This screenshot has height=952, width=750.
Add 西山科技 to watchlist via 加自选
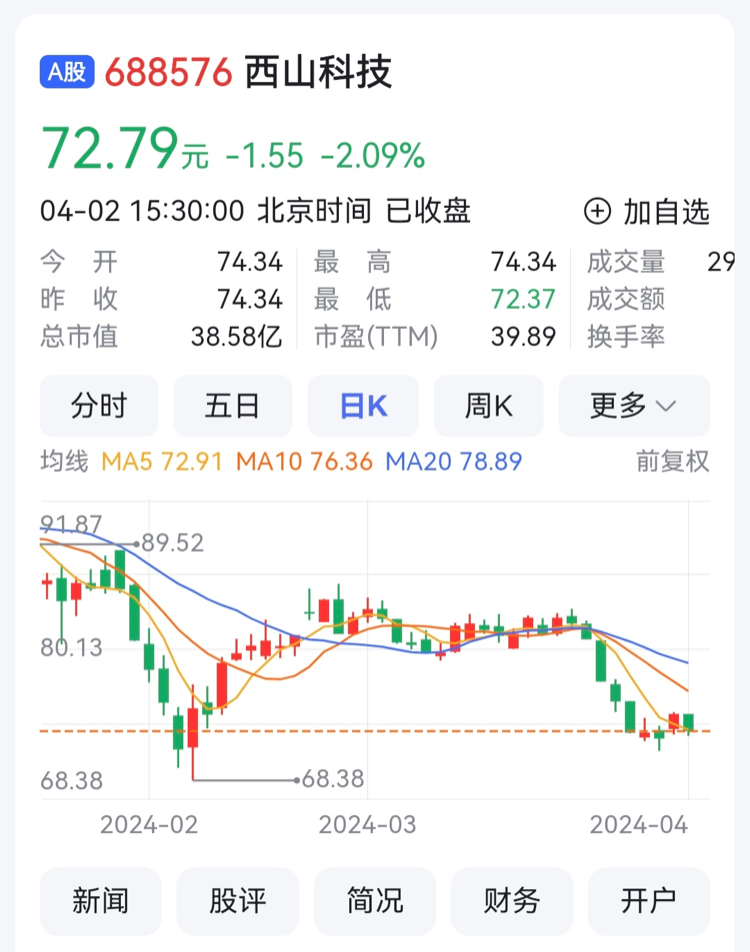[647, 211]
